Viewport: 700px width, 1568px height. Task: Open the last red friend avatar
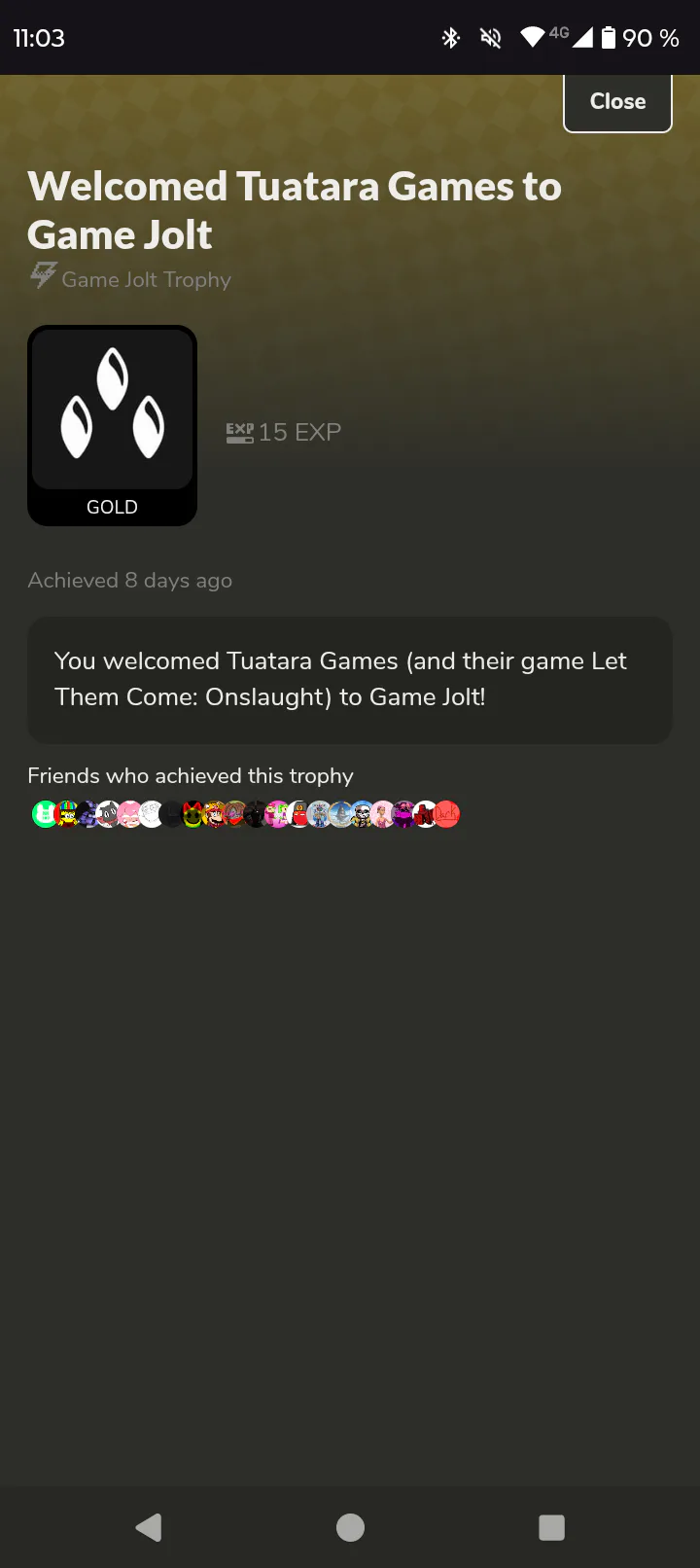click(446, 814)
